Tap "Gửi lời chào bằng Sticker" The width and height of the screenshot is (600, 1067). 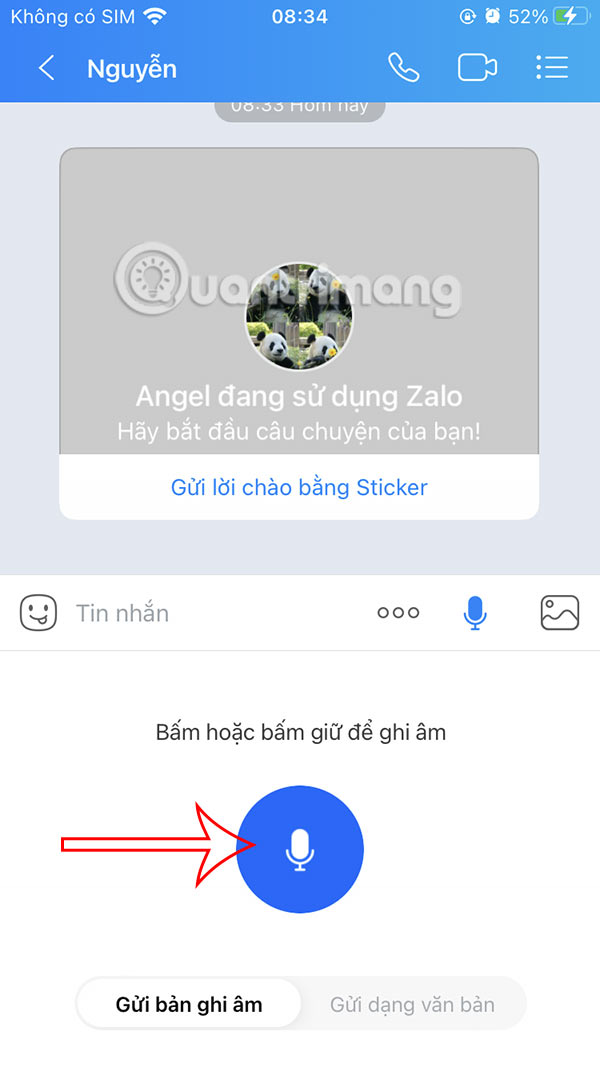pyautogui.click(x=299, y=488)
